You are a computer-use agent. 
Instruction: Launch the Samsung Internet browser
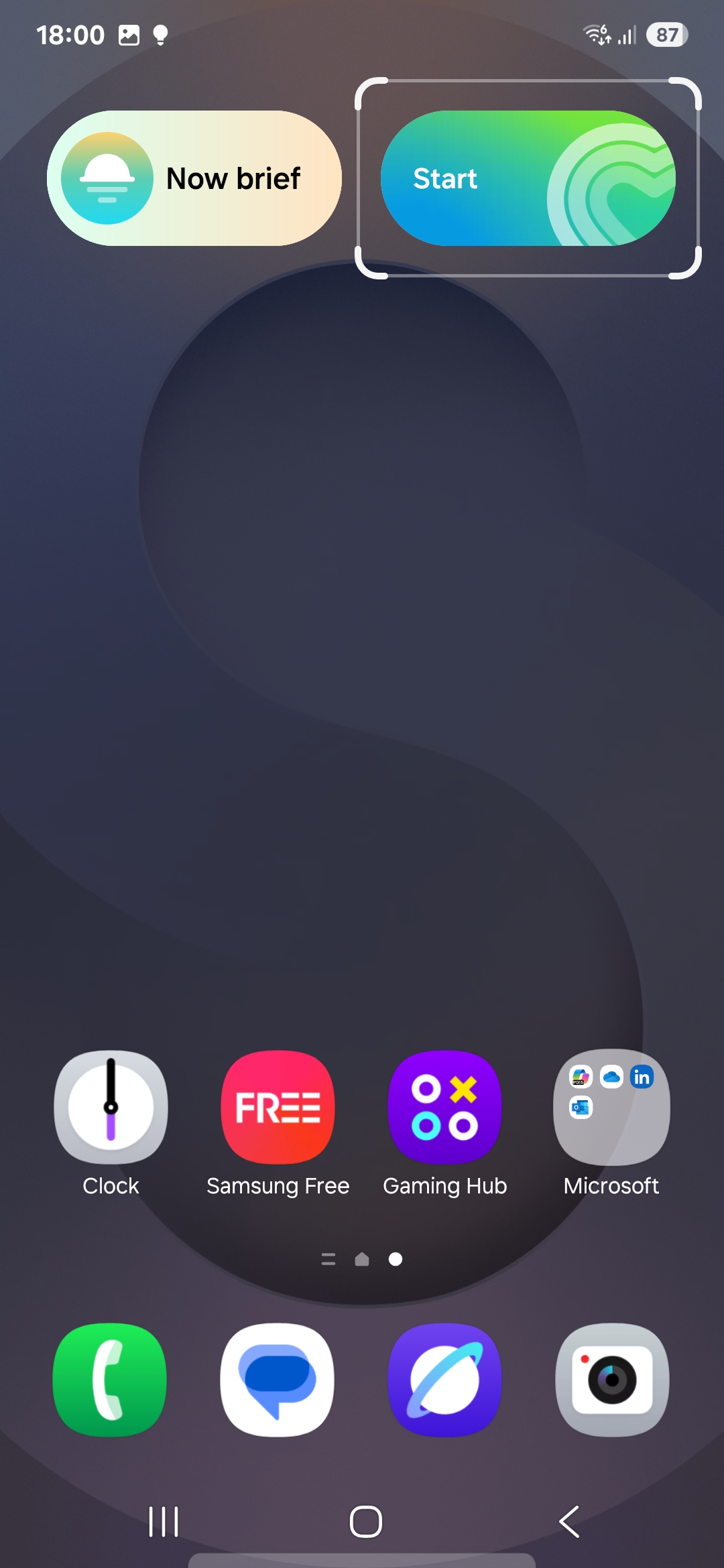444,1380
